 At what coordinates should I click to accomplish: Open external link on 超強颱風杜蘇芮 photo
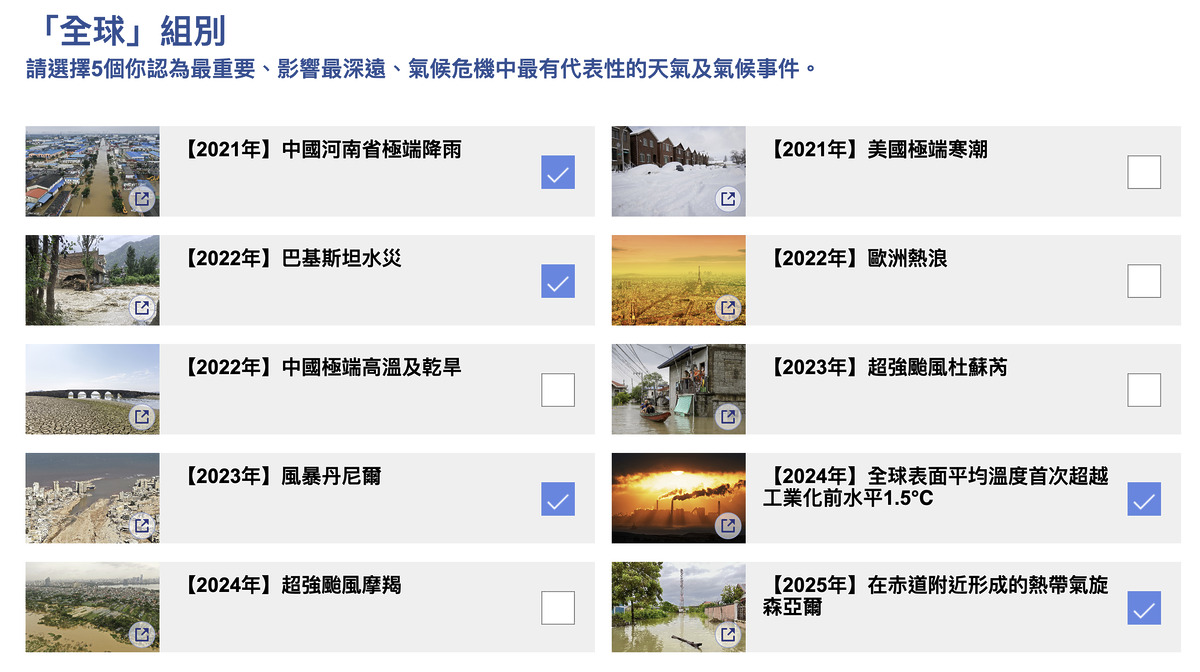coord(728,417)
